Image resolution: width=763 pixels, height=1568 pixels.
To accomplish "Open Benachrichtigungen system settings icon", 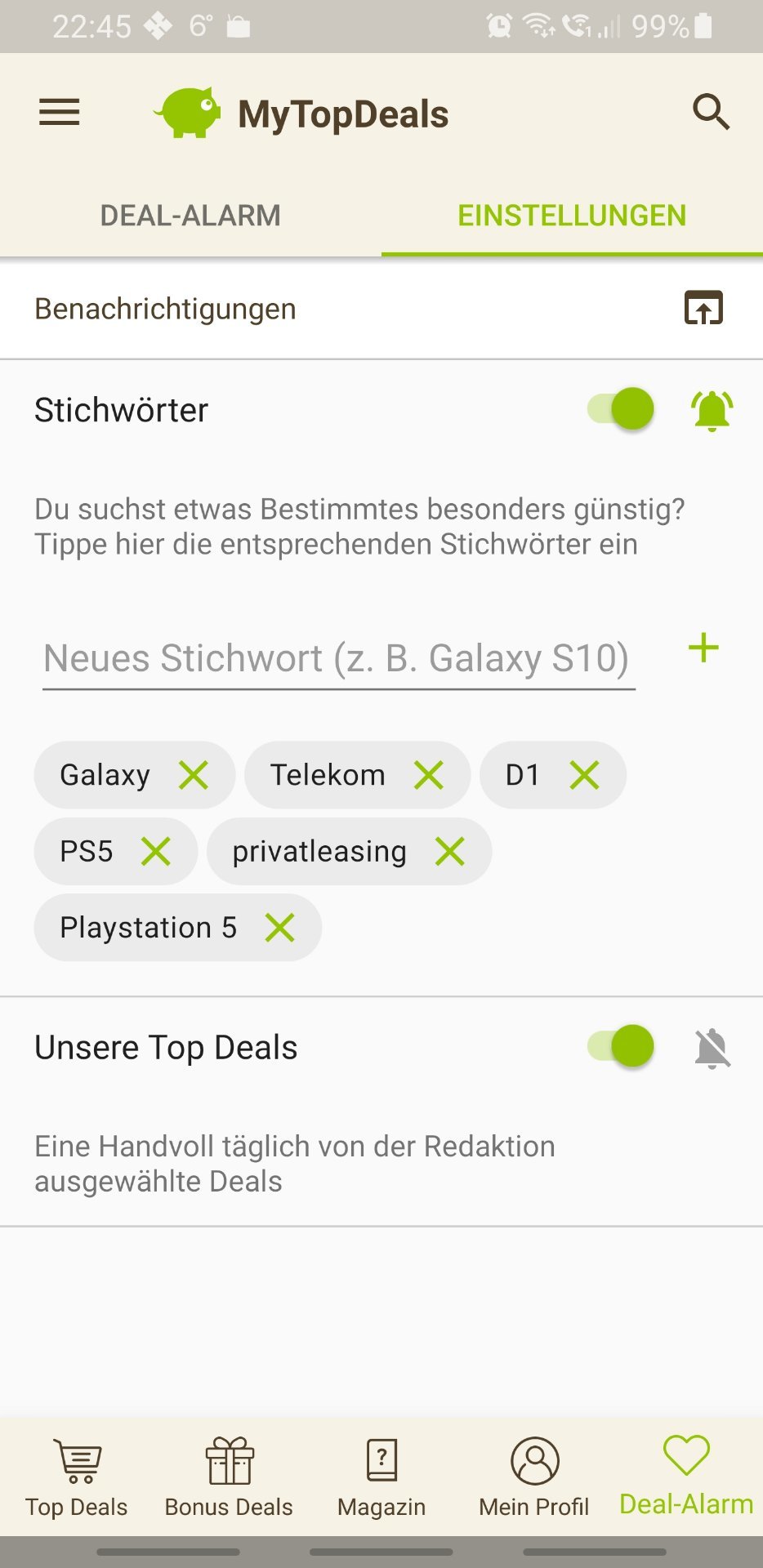I will coord(703,309).
